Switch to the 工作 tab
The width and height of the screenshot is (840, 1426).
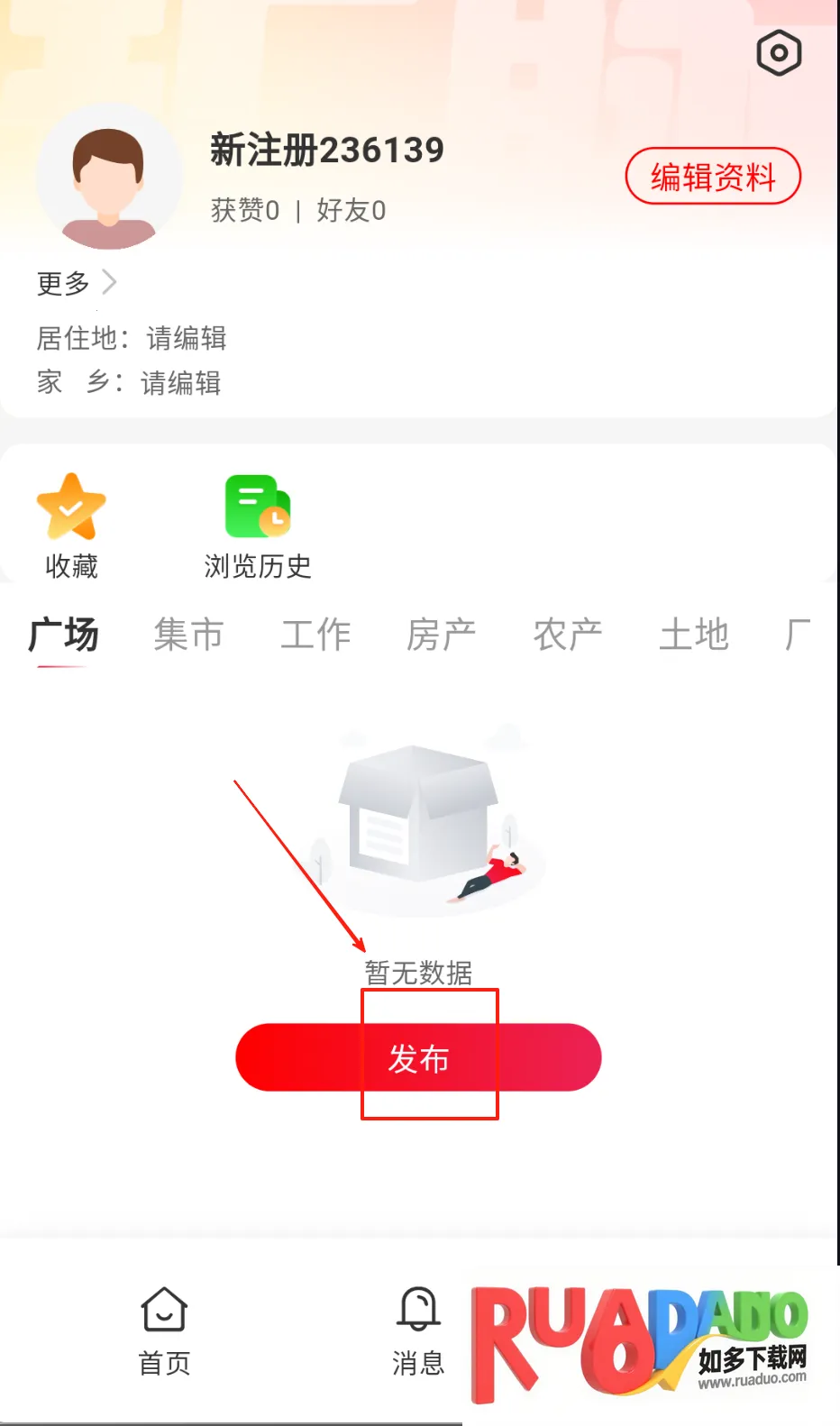(315, 635)
